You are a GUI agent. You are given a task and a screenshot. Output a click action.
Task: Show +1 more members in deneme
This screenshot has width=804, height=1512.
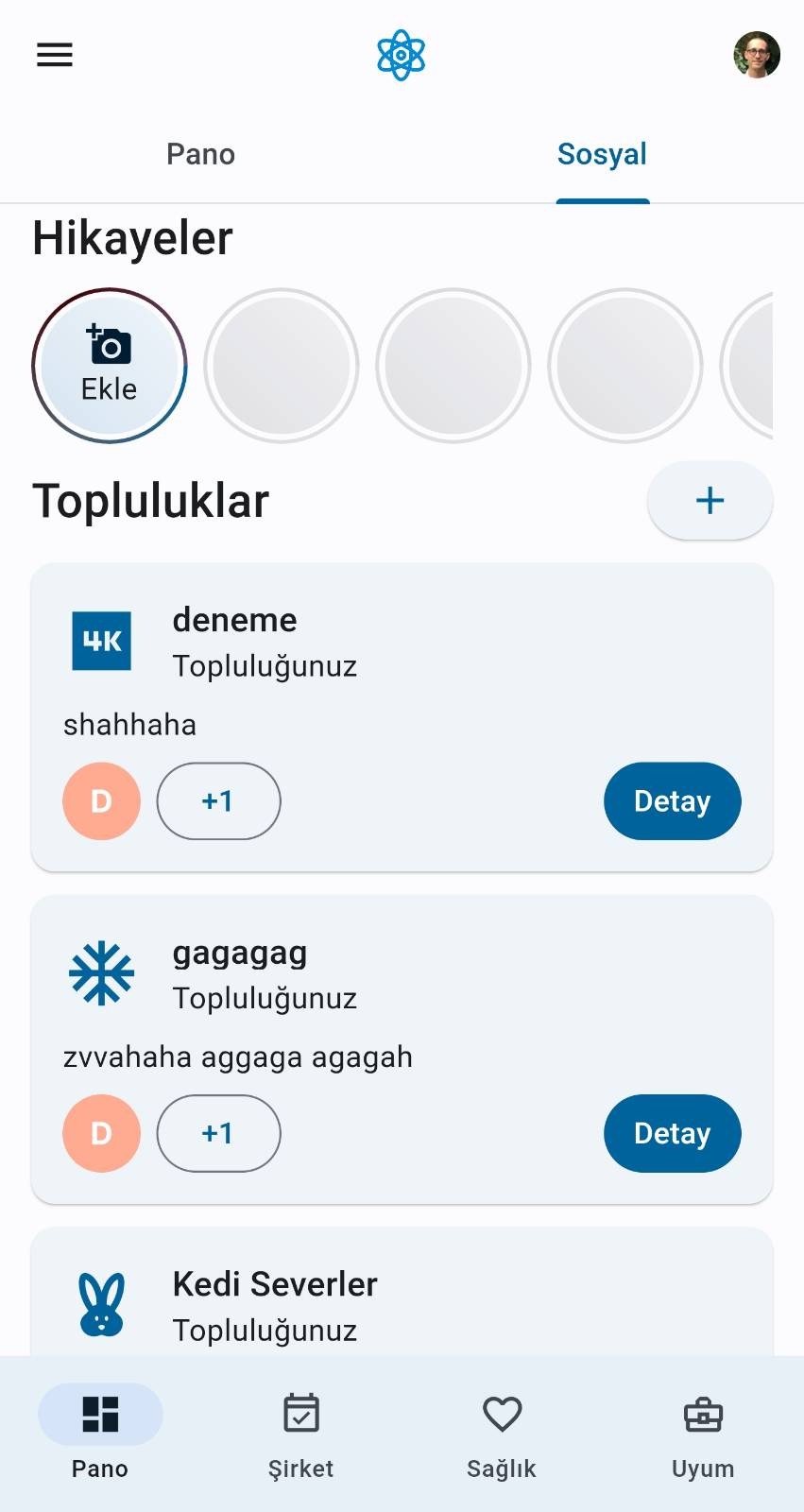(x=218, y=801)
